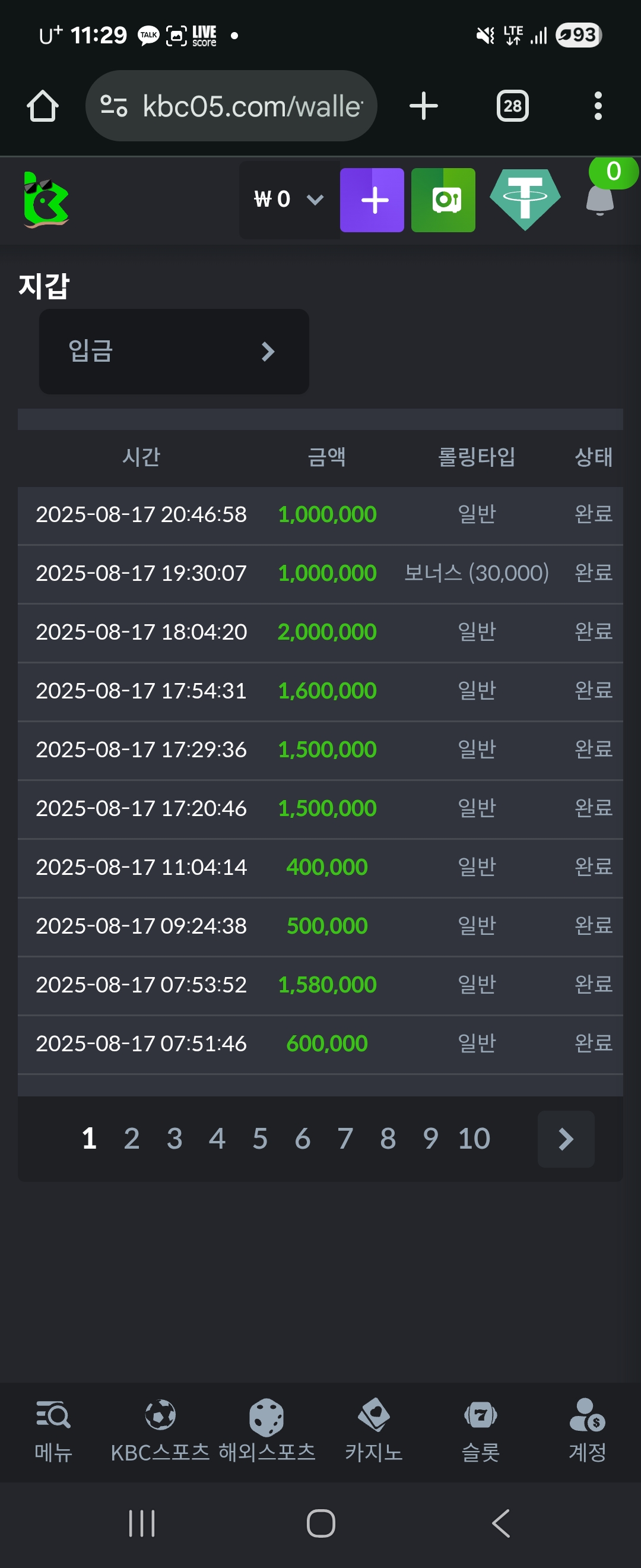Viewport: 641px width, 1568px height.
Task: Jump to page 5 of deposit history
Action: point(260,1138)
